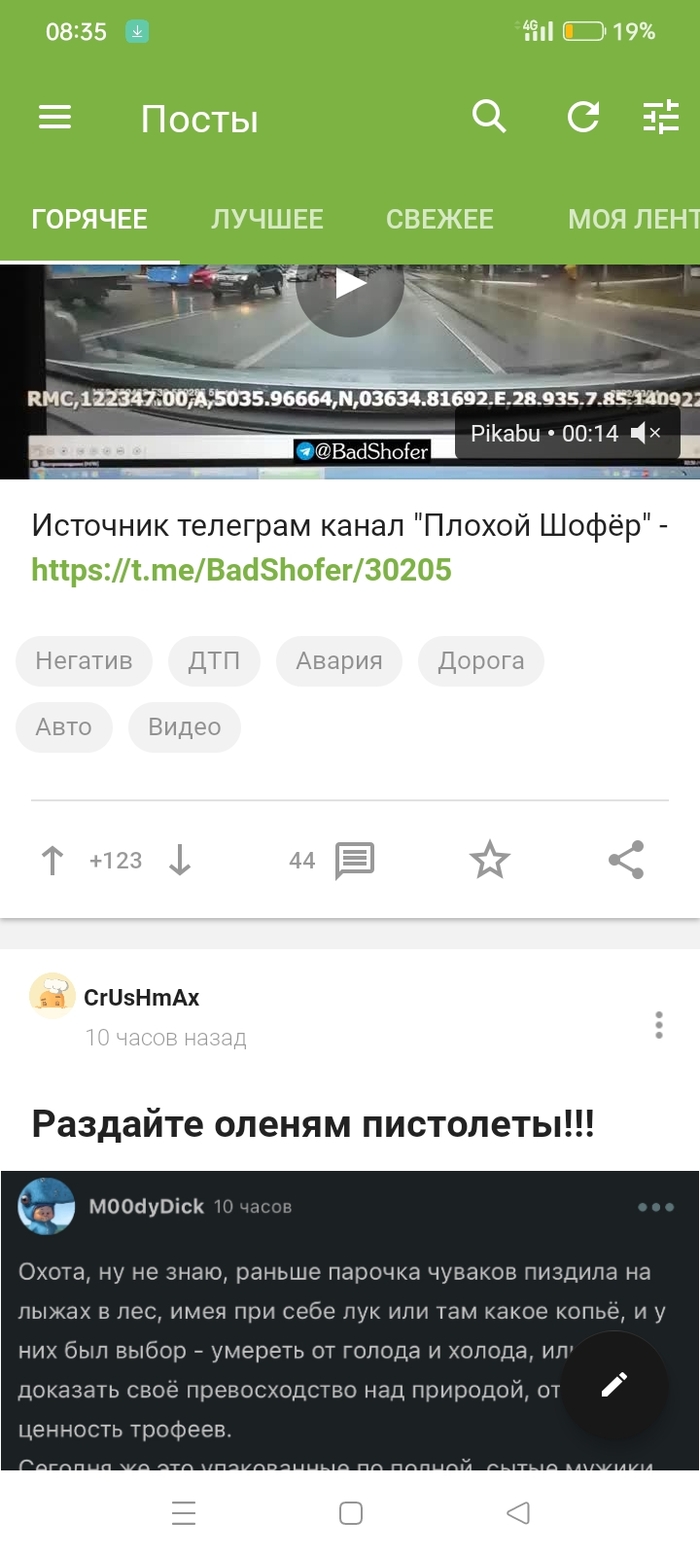Open the t.me/BadShofer/30205 link
700x1556 pixels.
pyautogui.click(x=241, y=570)
